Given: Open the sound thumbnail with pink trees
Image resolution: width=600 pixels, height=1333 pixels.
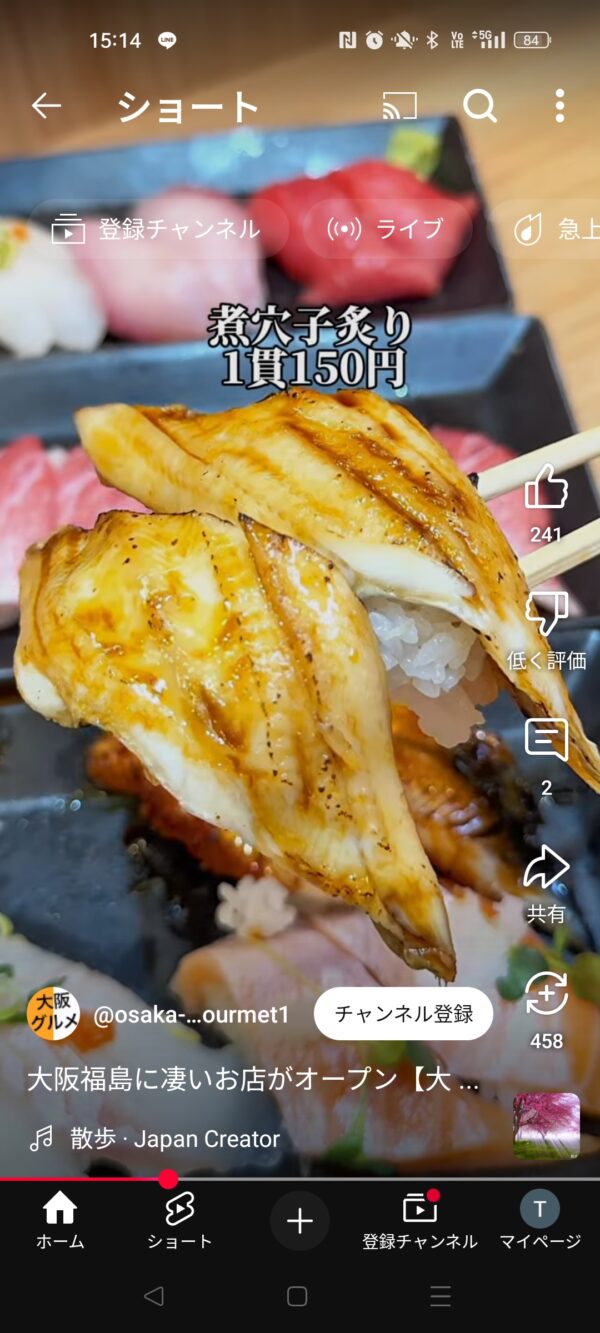Looking at the screenshot, I should click(x=546, y=1126).
